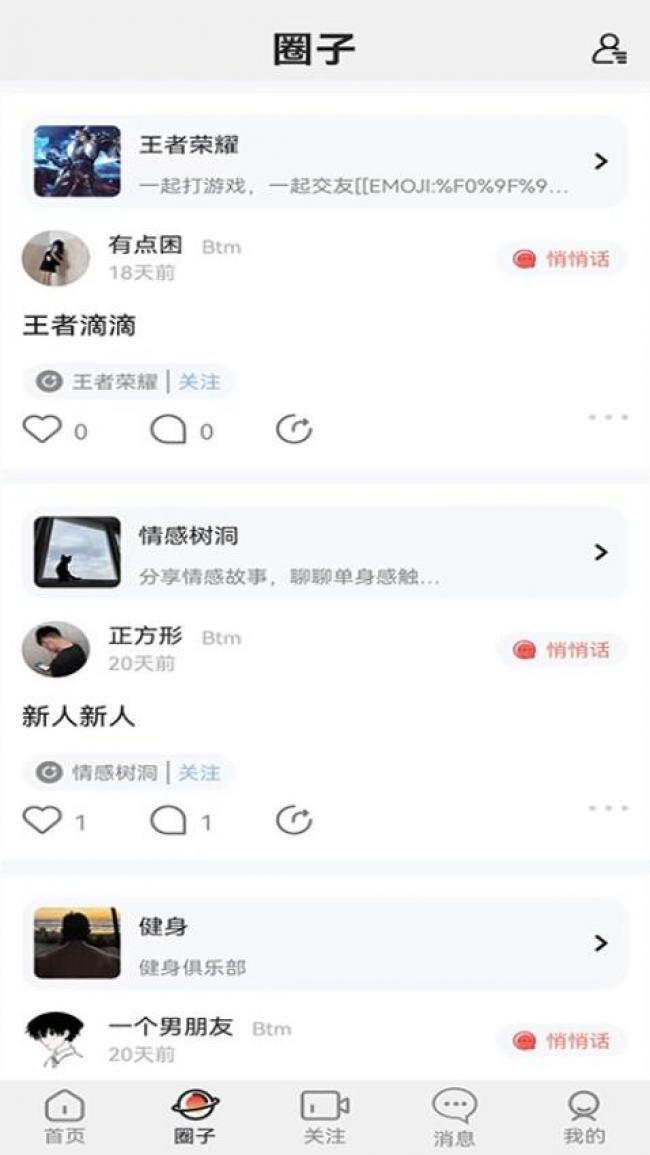Open the 王者荣耀 circle card
Viewport: 650px width, 1155px height.
(325, 161)
